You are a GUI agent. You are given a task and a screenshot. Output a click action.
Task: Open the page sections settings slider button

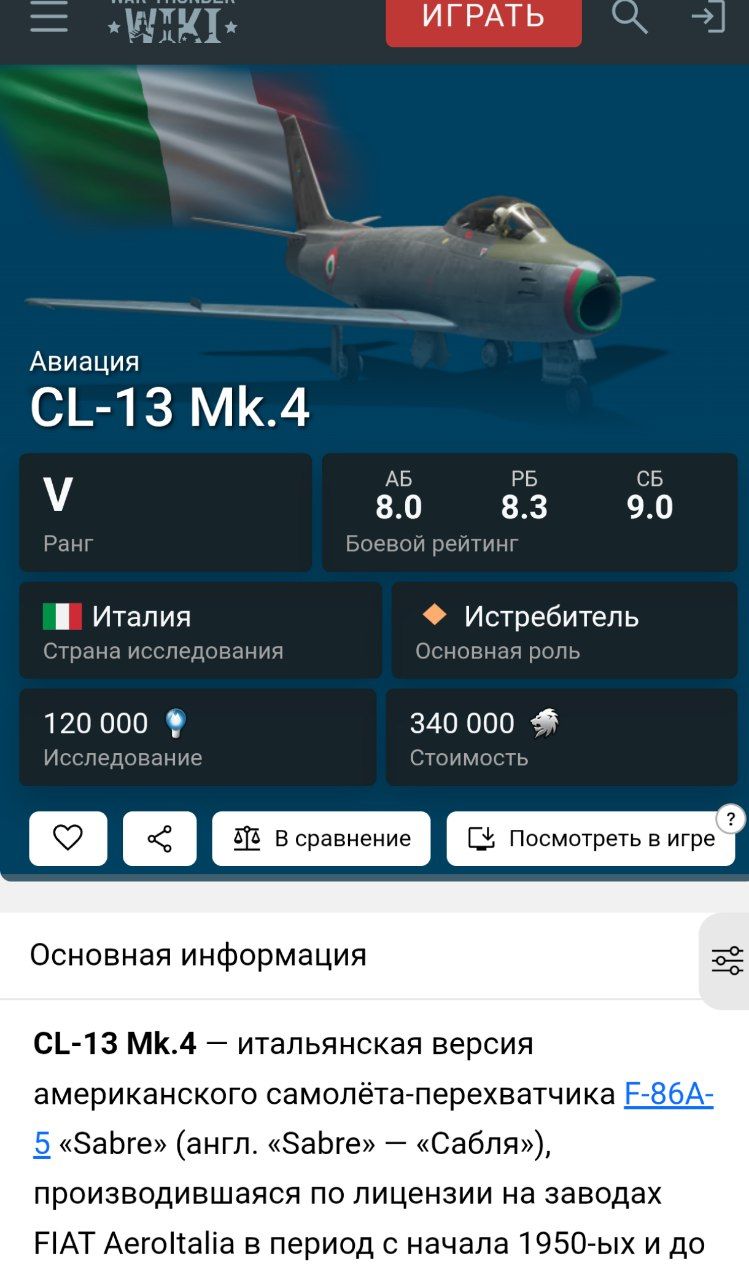tap(727, 960)
